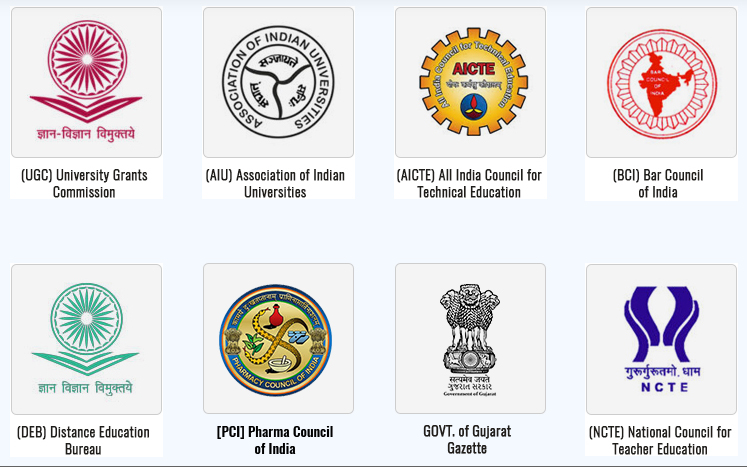Open the DEB Distance Education Bureau card
747x467 pixels.
[x=85, y=339]
